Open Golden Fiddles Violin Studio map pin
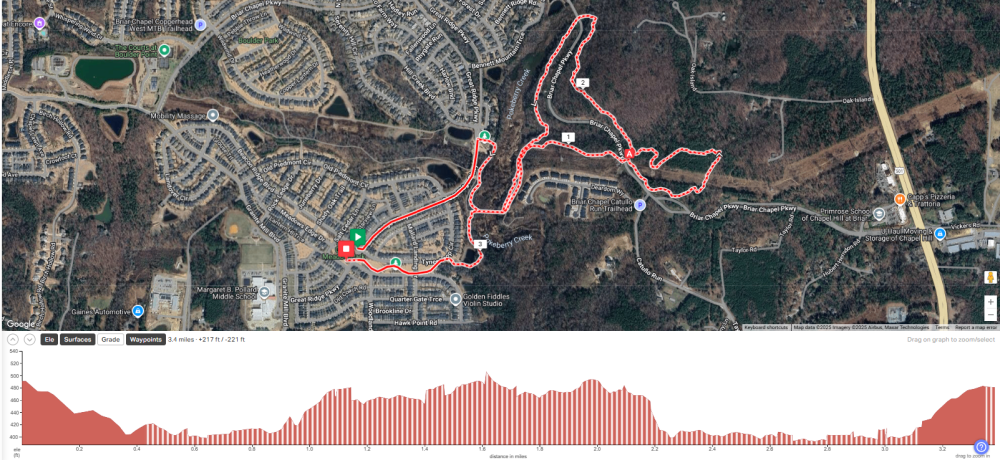The width and height of the screenshot is (1000, 460). pyautogui.click(x=456, y=299)
